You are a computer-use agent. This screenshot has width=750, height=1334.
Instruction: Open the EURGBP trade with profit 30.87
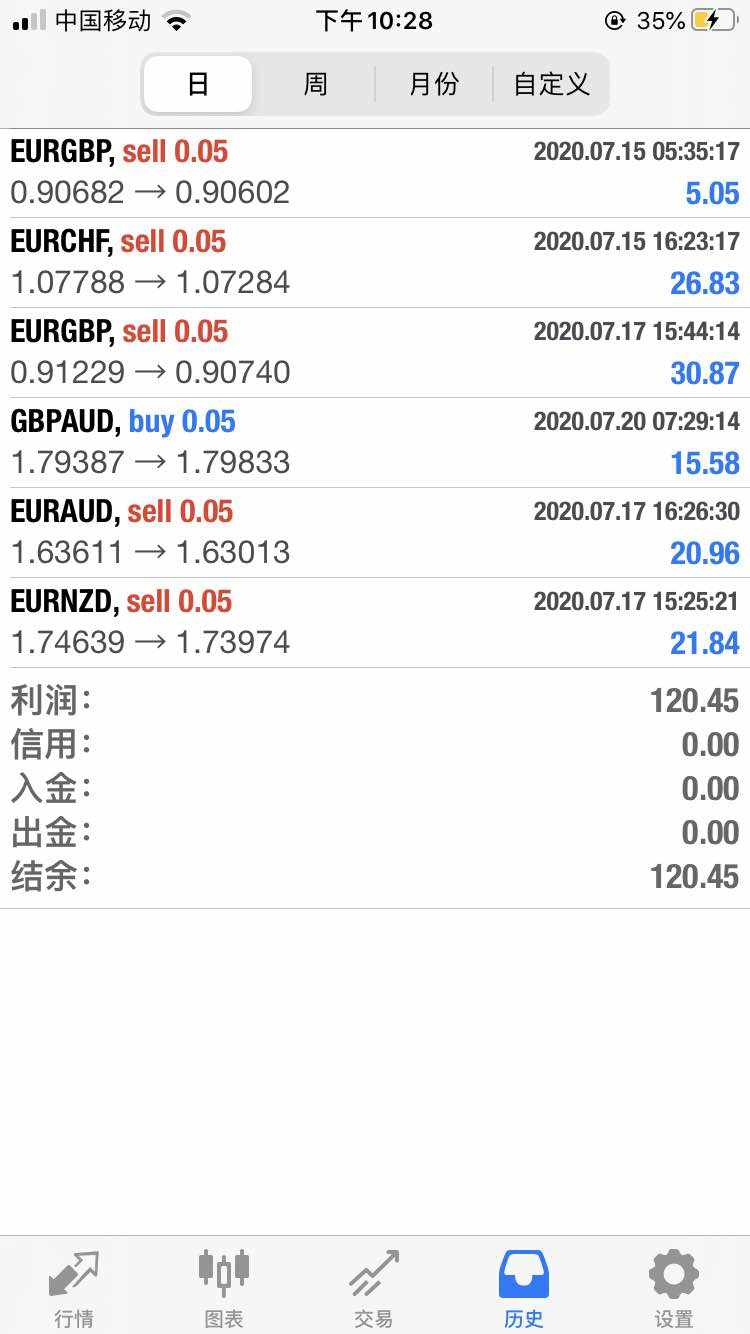[375, 353]
